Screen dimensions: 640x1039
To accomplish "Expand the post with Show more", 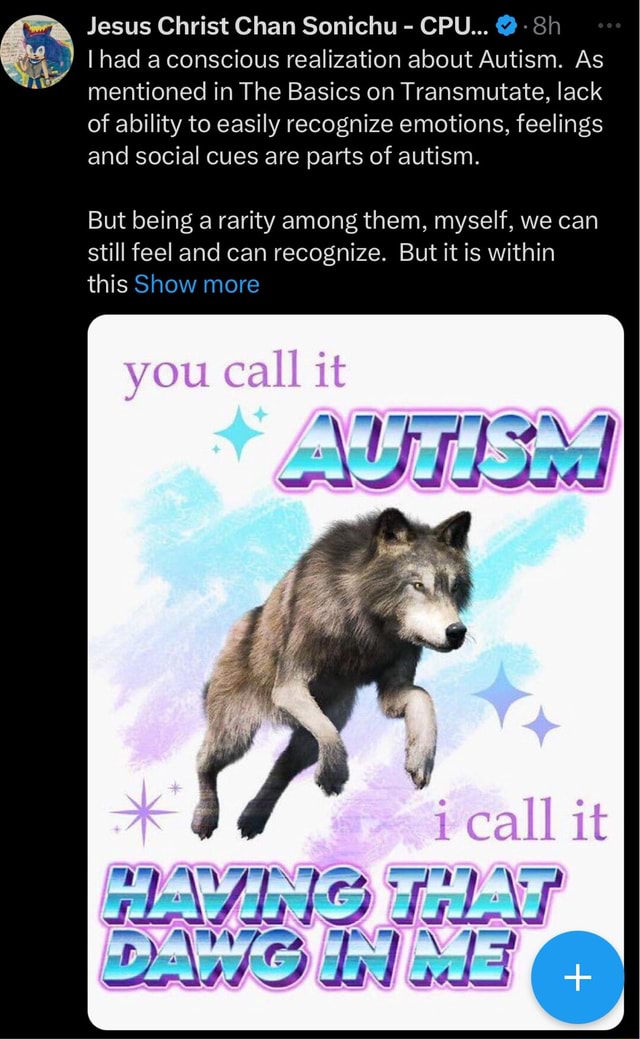I will point(196,284).
